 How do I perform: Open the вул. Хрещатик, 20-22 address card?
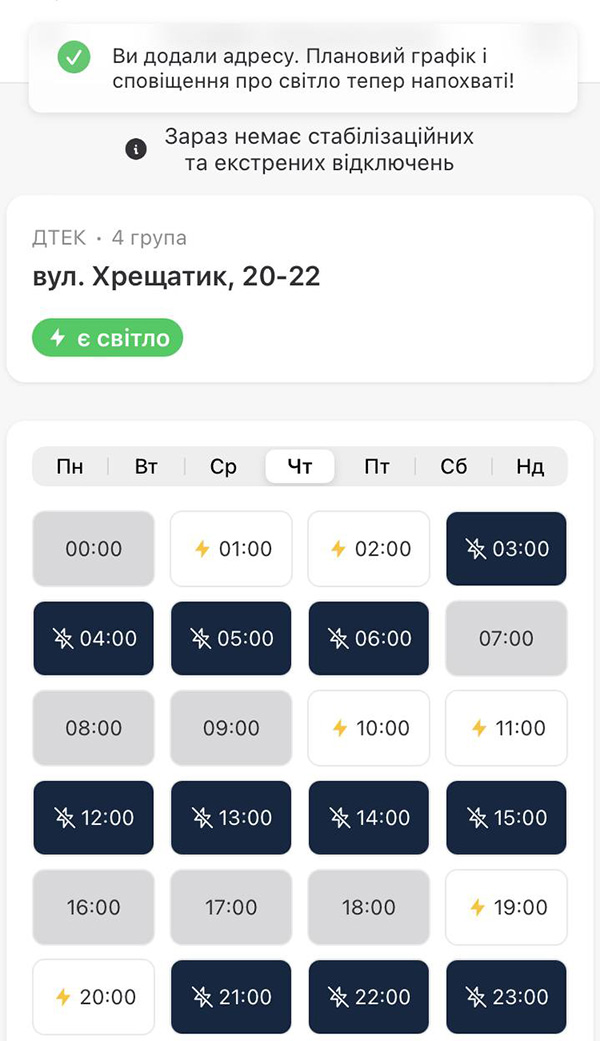[x=300, y=288]
